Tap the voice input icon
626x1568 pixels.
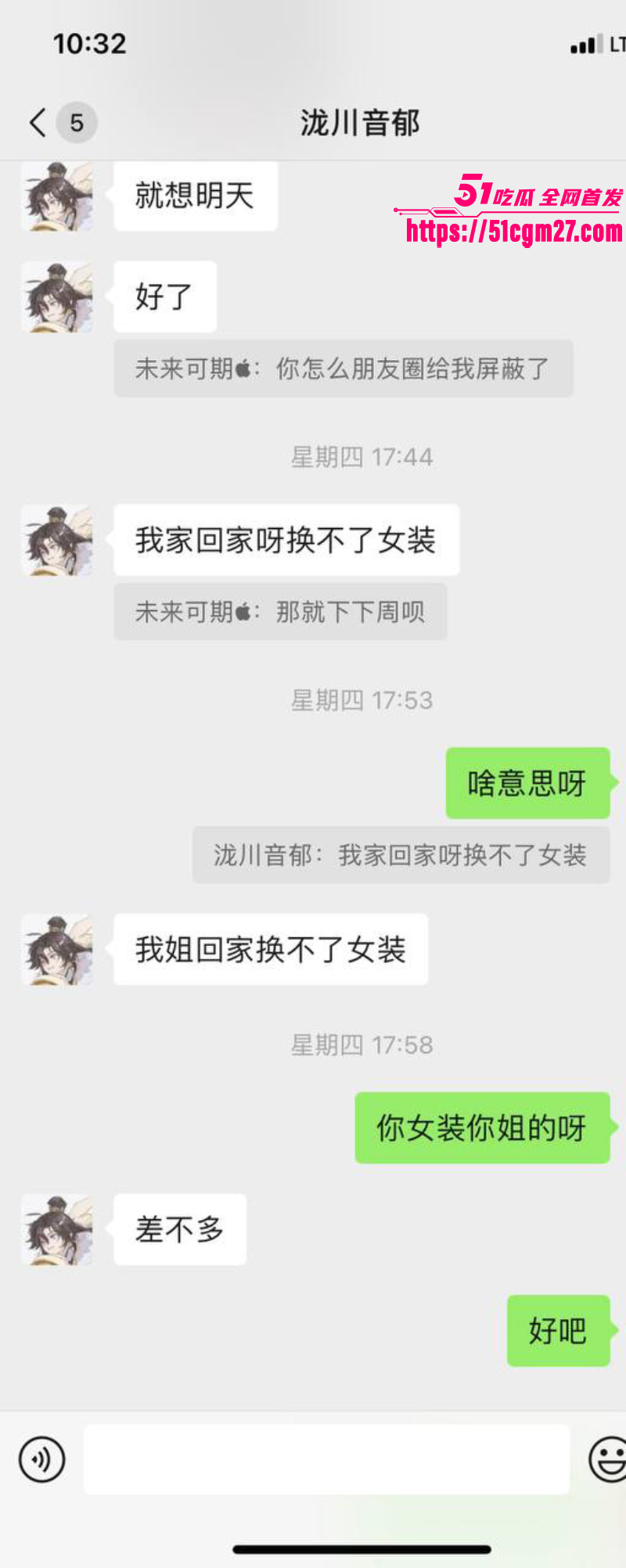click(41, 1458)
